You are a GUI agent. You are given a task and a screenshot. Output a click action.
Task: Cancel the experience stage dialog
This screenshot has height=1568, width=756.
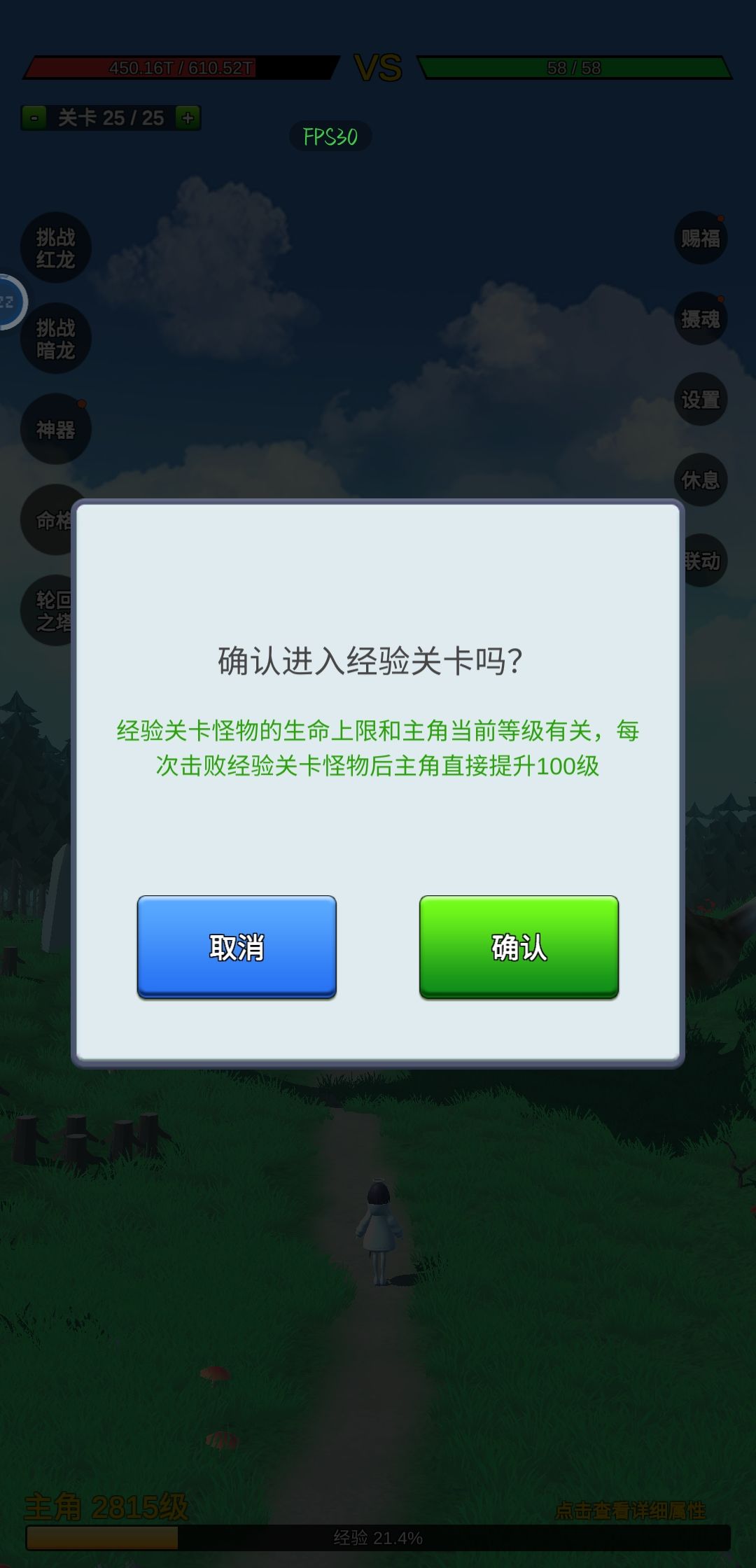point(237,949)
